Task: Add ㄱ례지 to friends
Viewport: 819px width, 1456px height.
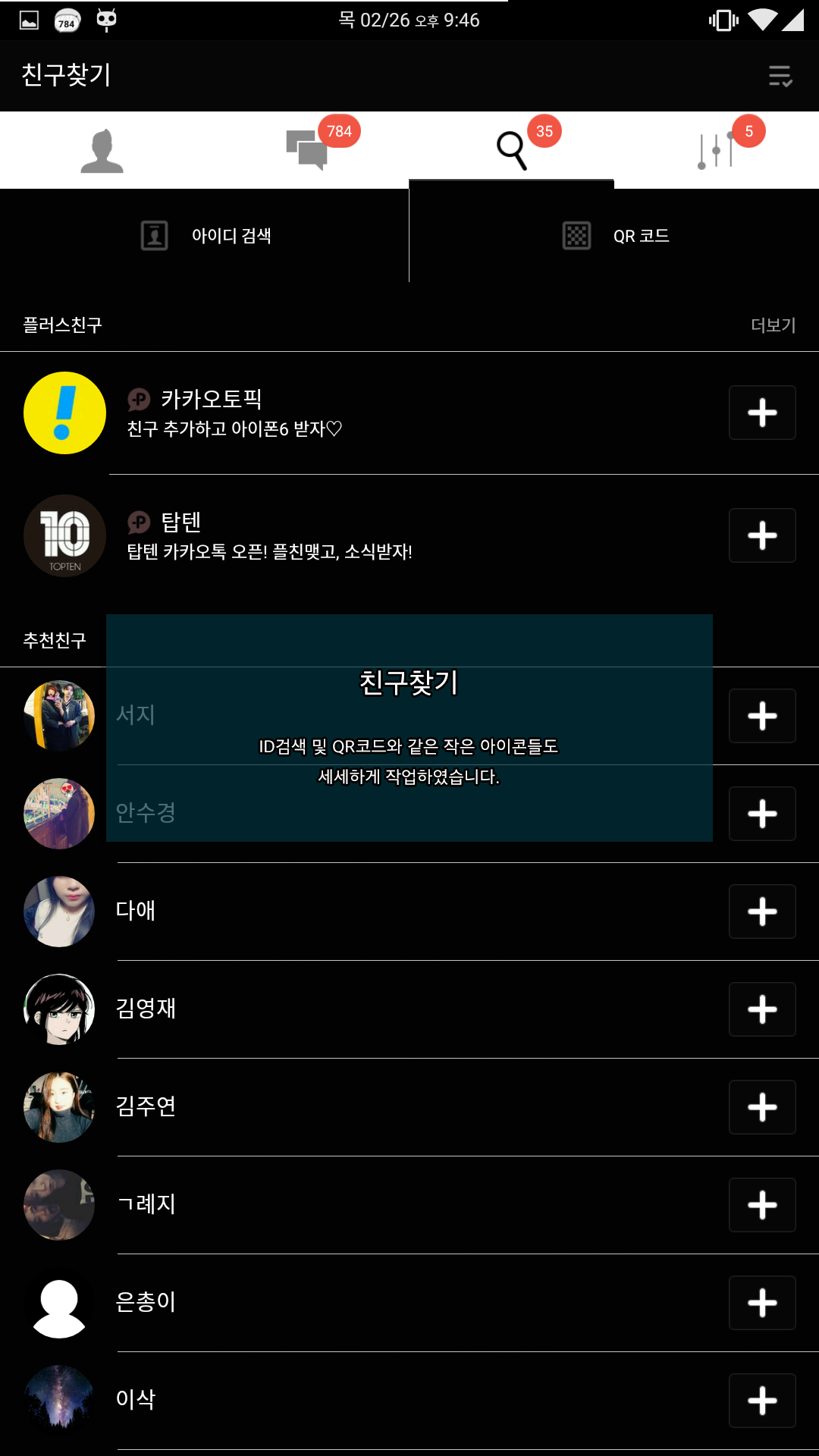Action: click(x=762, y=1205)
